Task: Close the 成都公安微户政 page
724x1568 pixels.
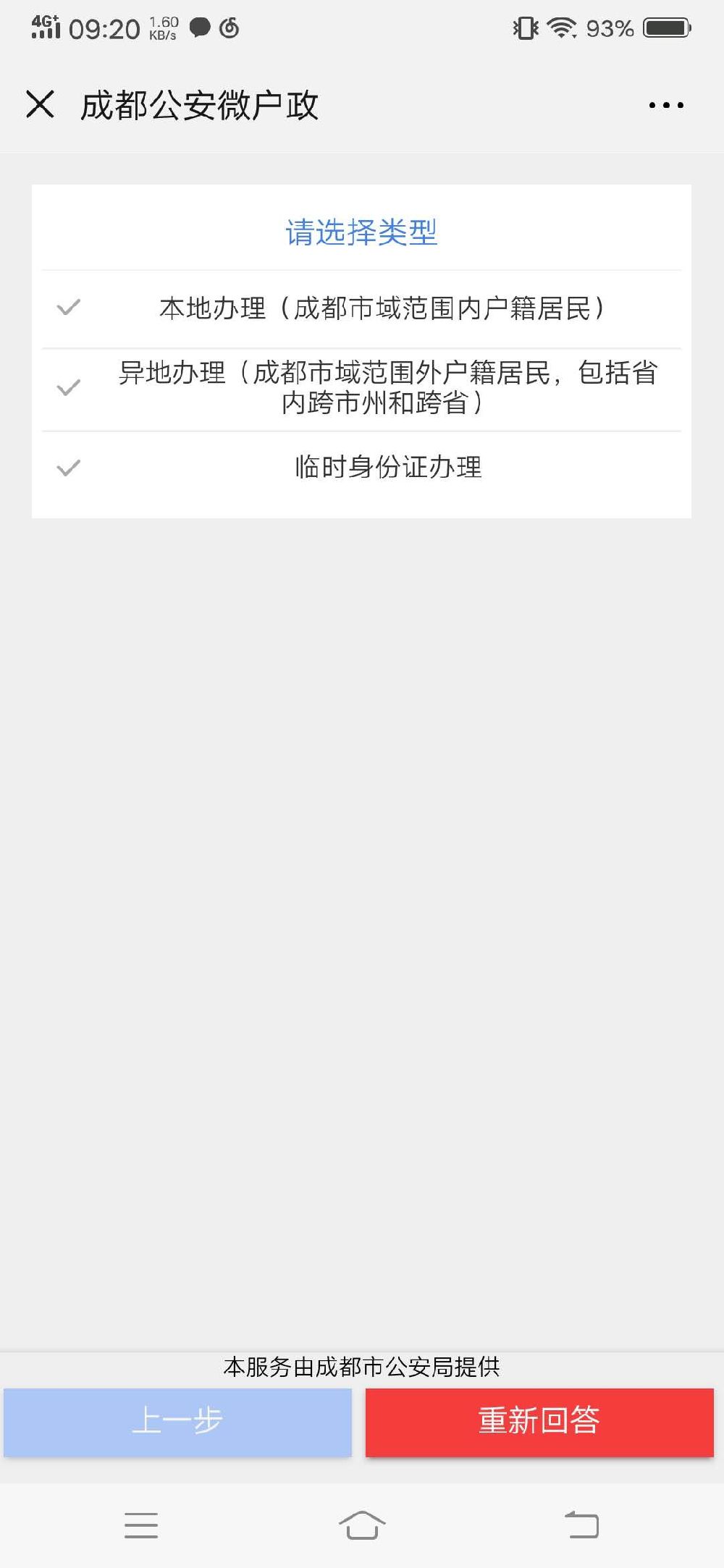Action: tap(40, 104)
